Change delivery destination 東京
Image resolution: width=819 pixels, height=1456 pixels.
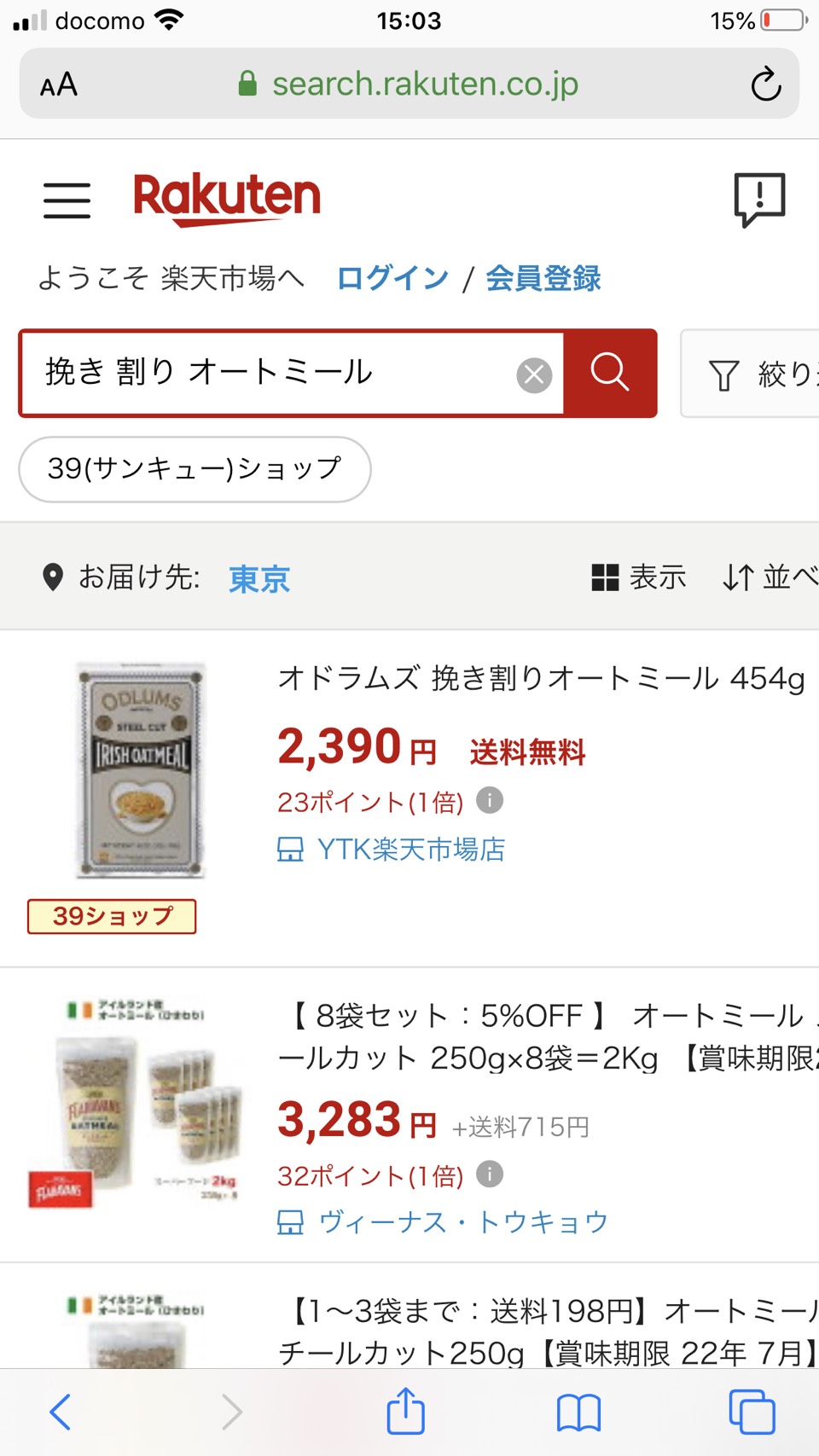[259, 579]
